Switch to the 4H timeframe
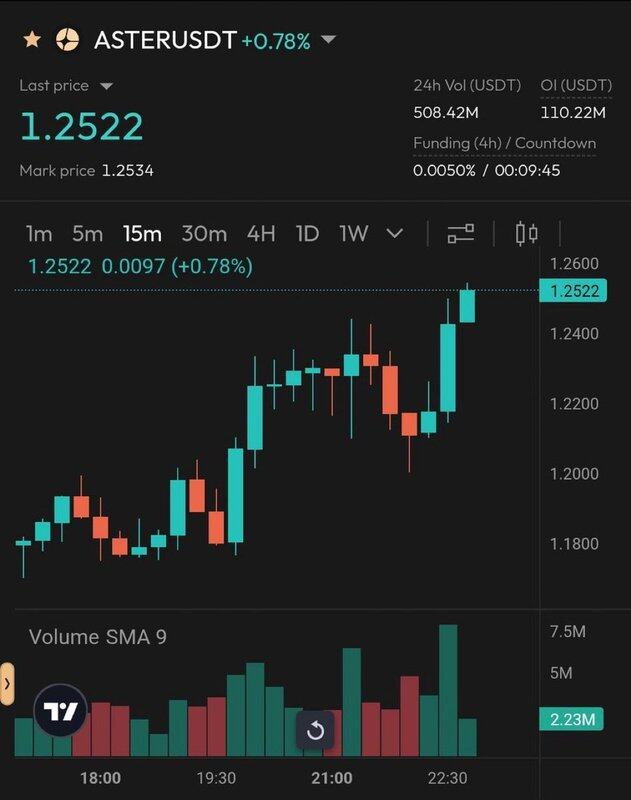Viewport: 631px width, 800px height. [261, 234]
